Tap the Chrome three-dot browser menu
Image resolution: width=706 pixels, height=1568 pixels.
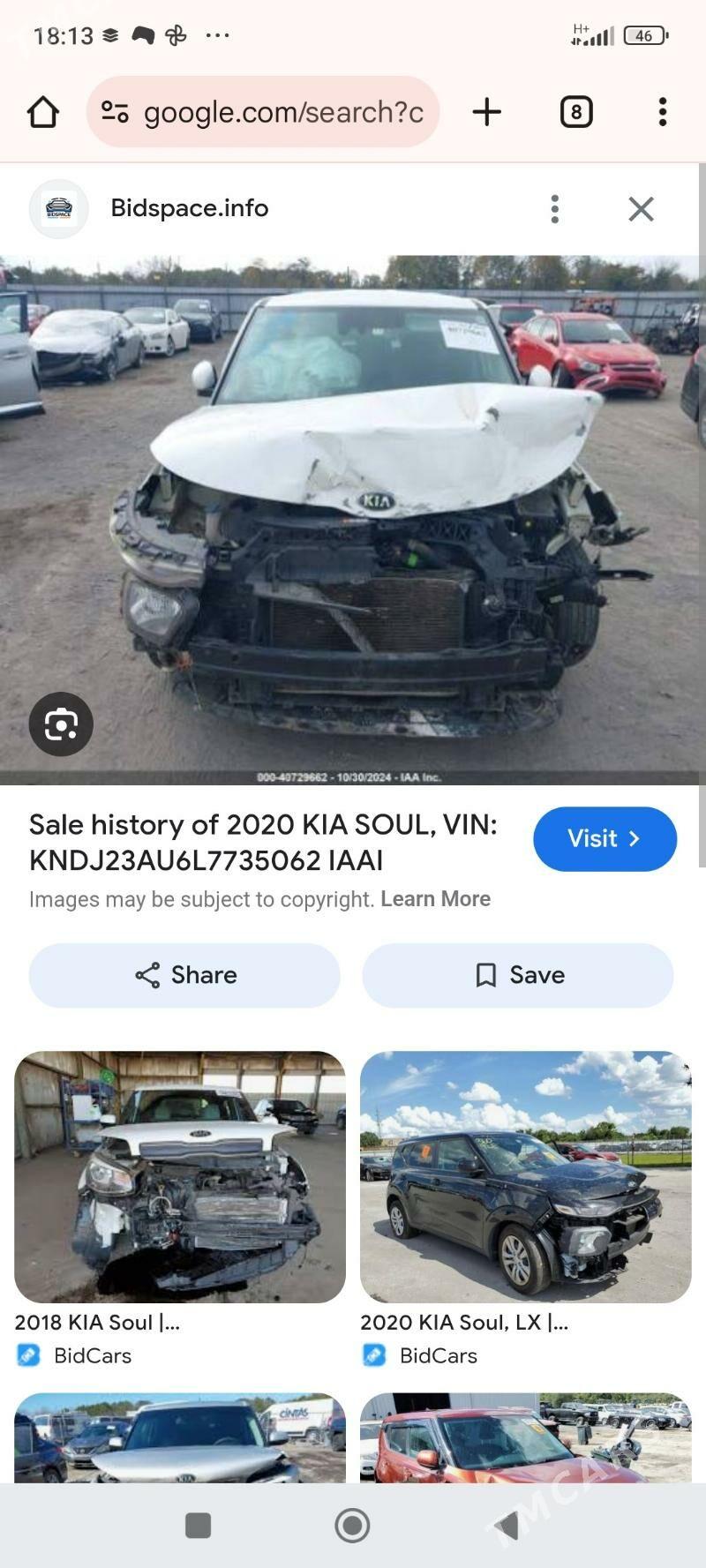tap(662, 112)
